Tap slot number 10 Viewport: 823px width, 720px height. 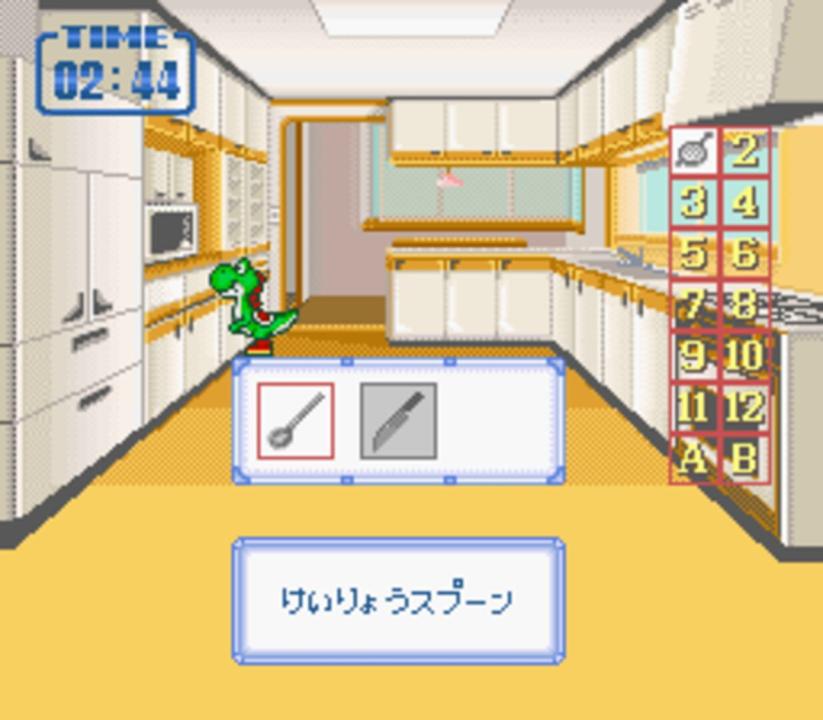[744, 356]
